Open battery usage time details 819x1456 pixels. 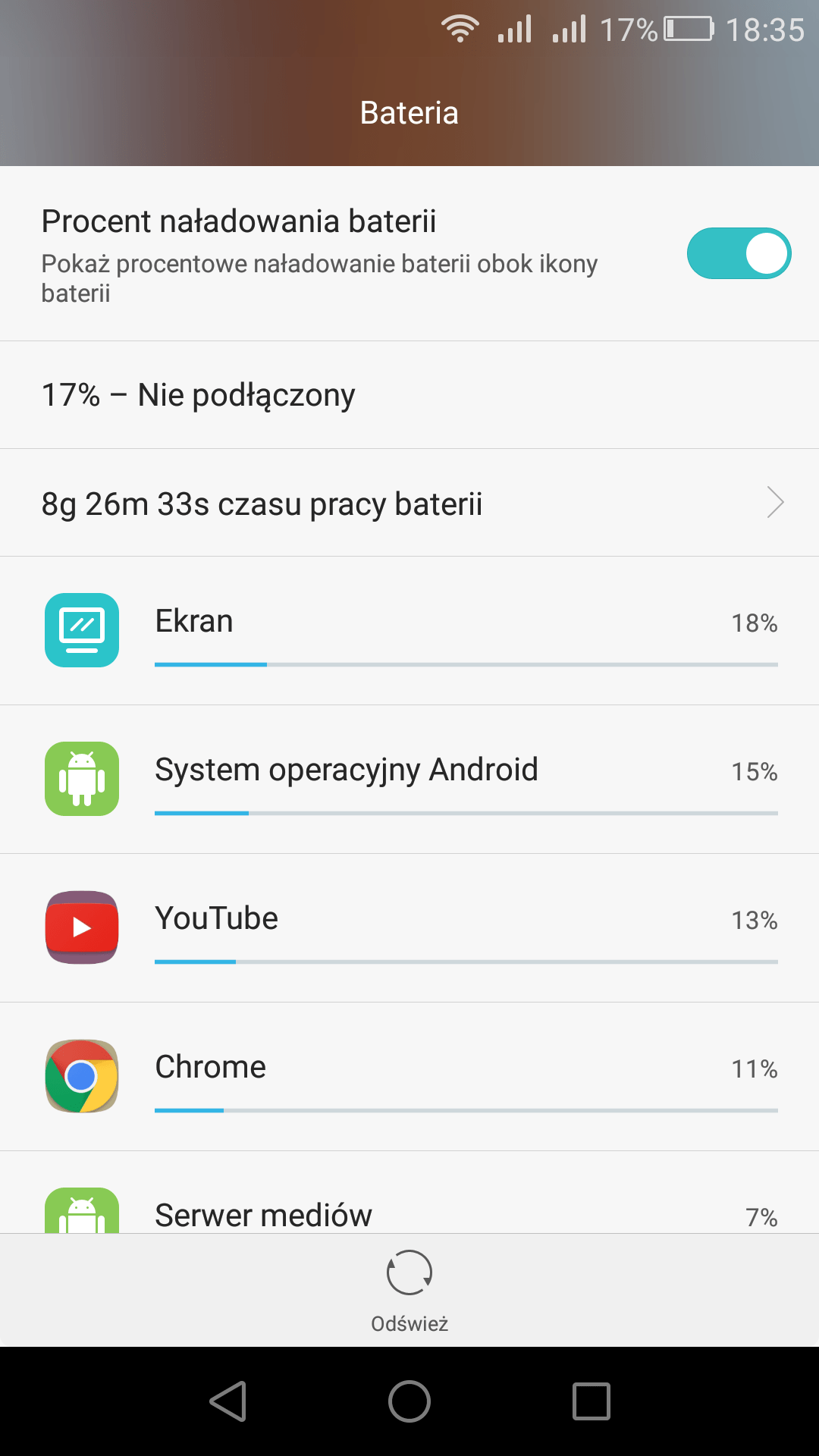(409, 503)
